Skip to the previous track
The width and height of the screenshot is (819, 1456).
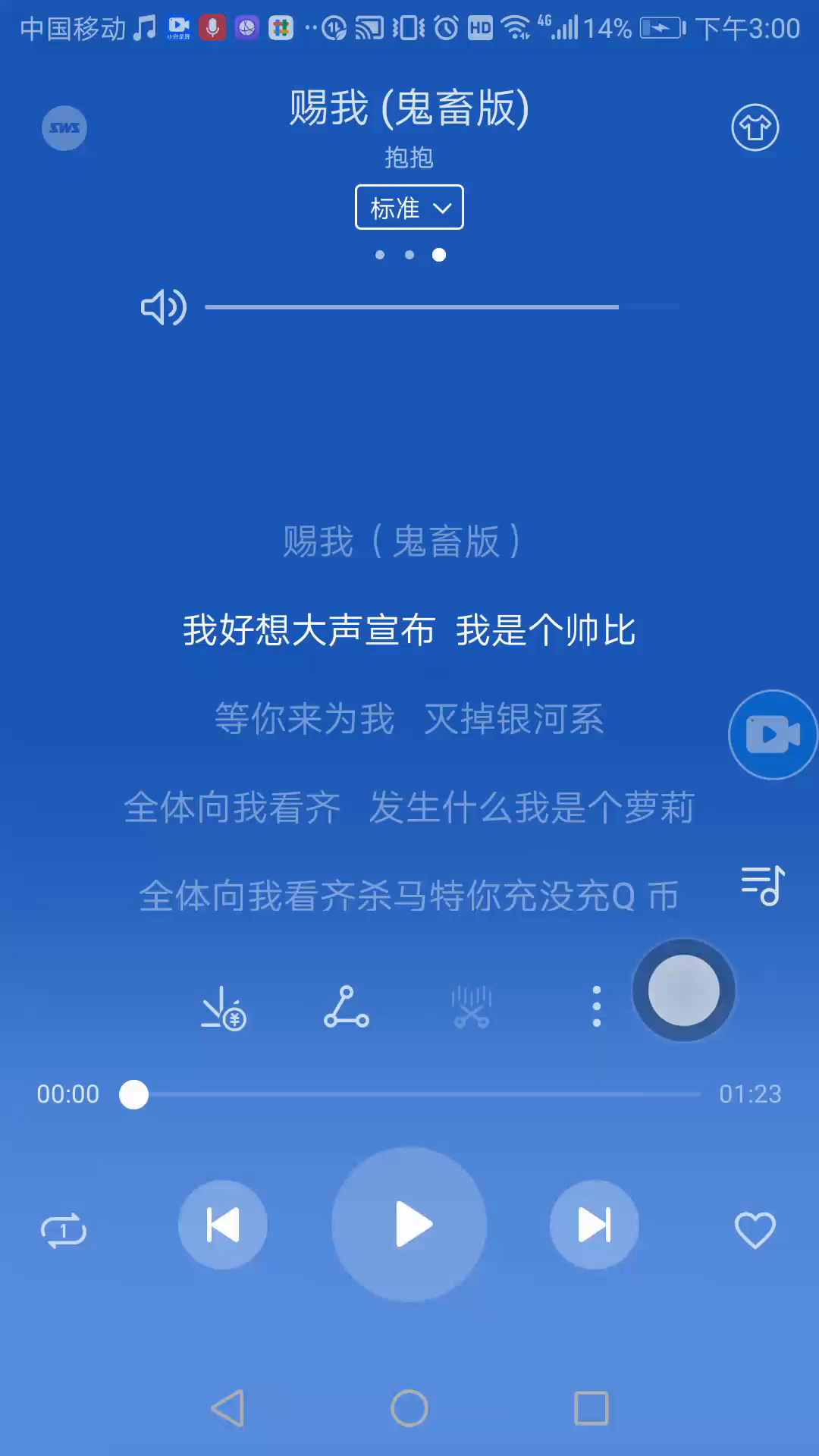223,1224
